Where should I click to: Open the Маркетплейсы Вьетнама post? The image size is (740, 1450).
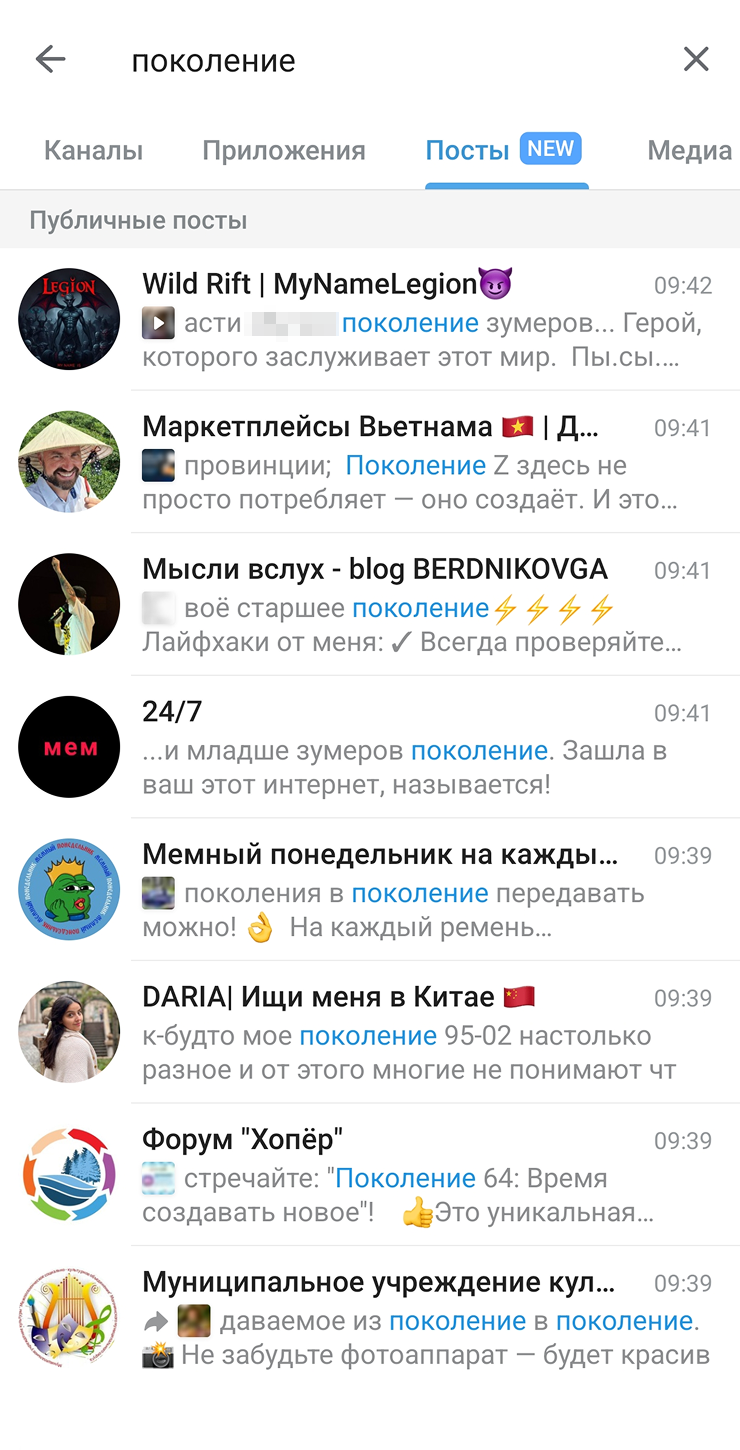point(420,462)
